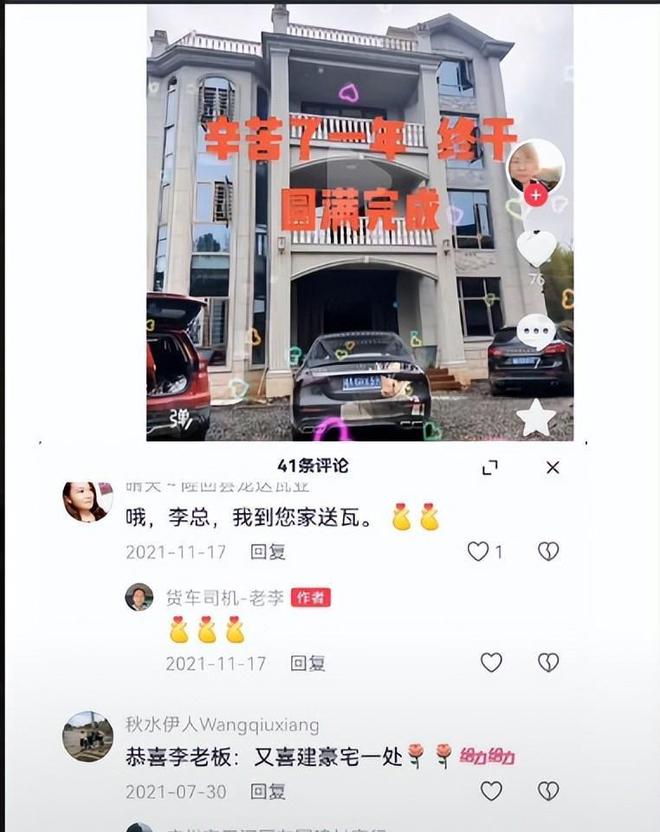The image size is (660, 832).
Task: Dislike 货车司机-老李's reply comment
Action: coord(548,662)
